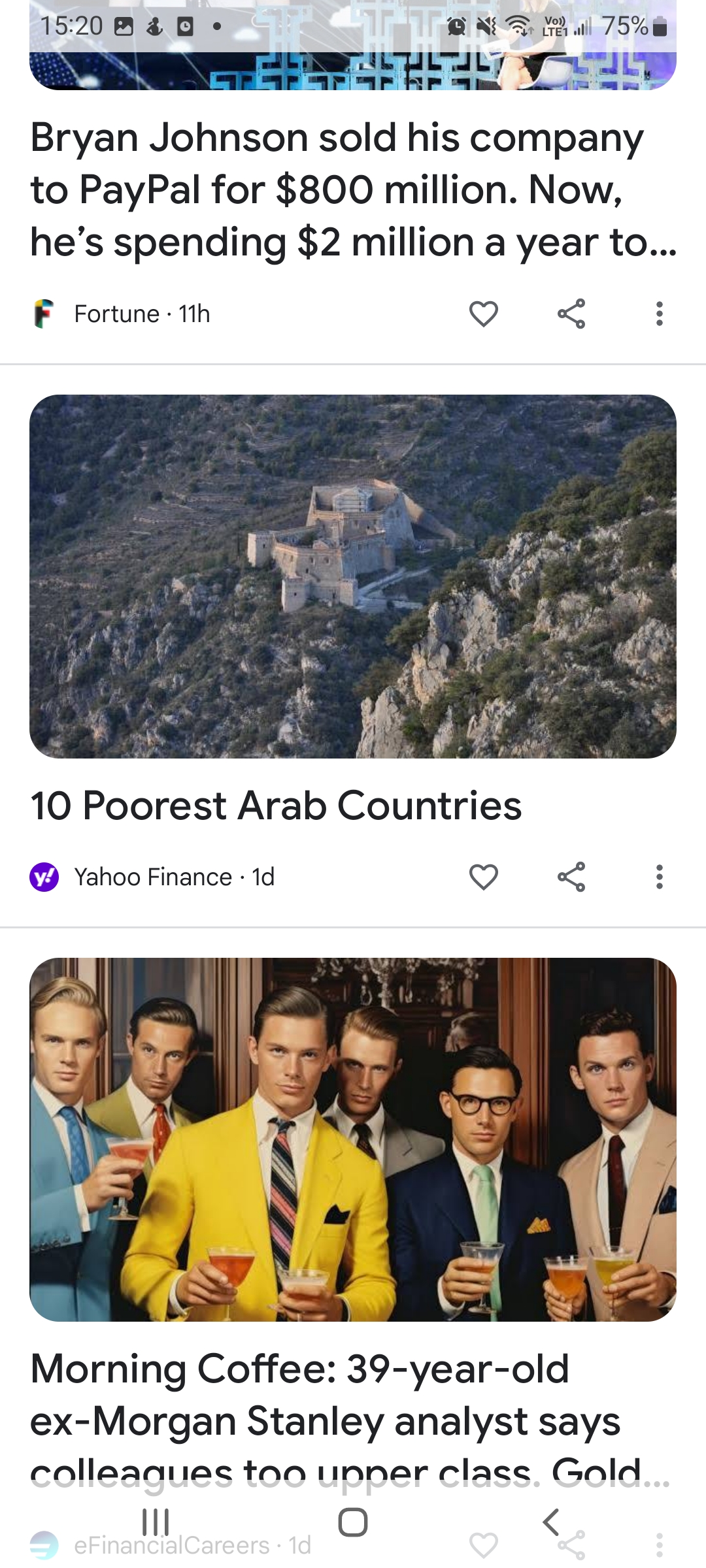Like the Fortune Bryan Johnson article
This screenshot has height=1568, width=706.
tap(484, 314)
